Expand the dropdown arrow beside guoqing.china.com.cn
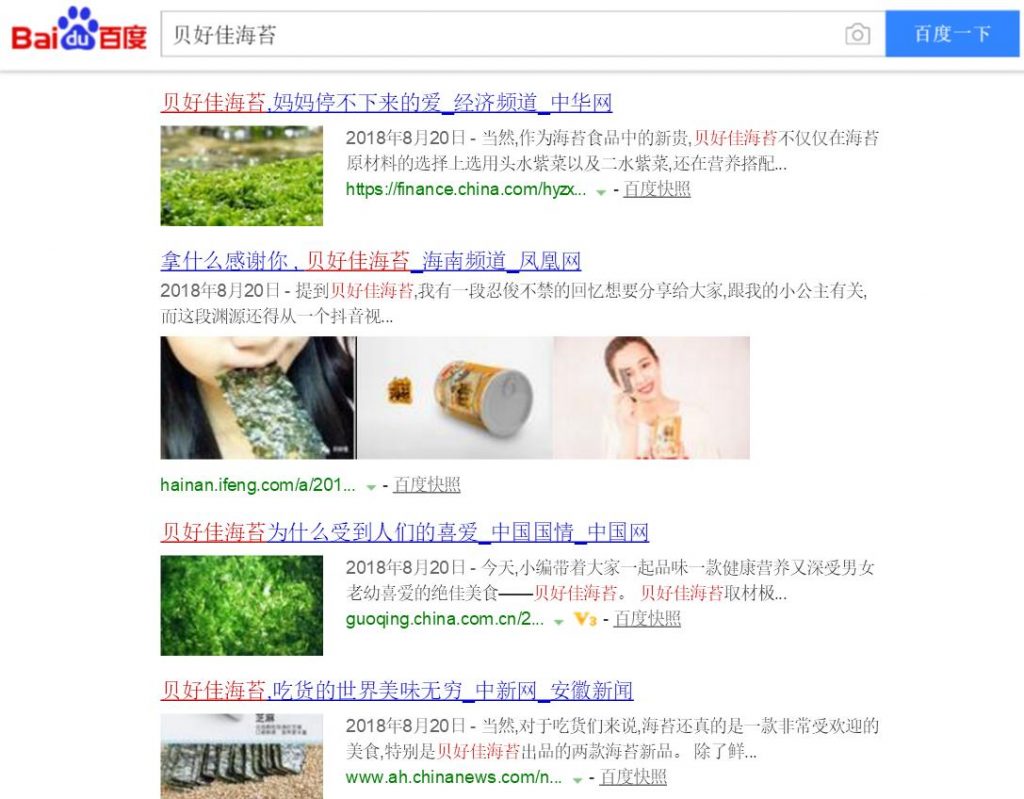 click(559, 621)
